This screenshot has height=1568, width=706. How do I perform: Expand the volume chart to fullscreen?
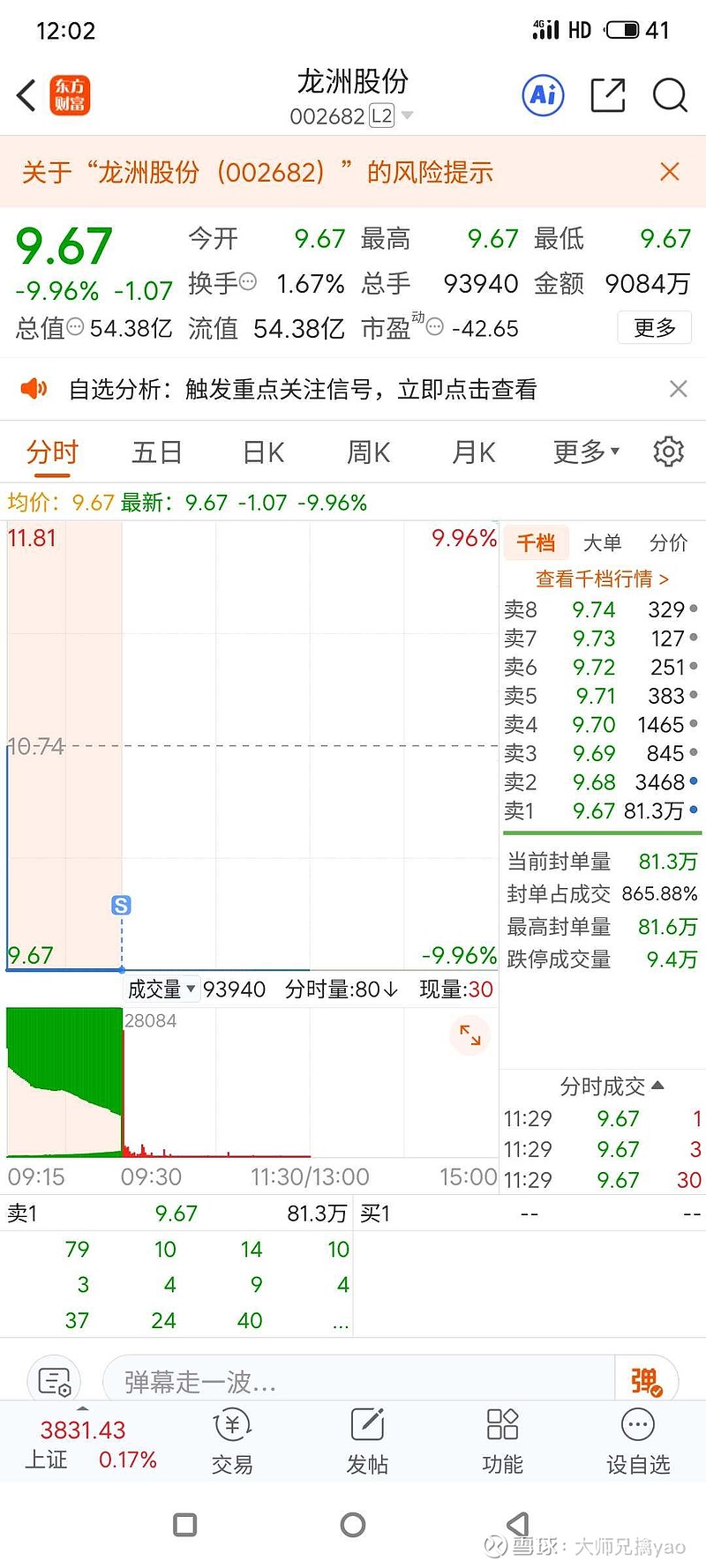point(469,1035)
